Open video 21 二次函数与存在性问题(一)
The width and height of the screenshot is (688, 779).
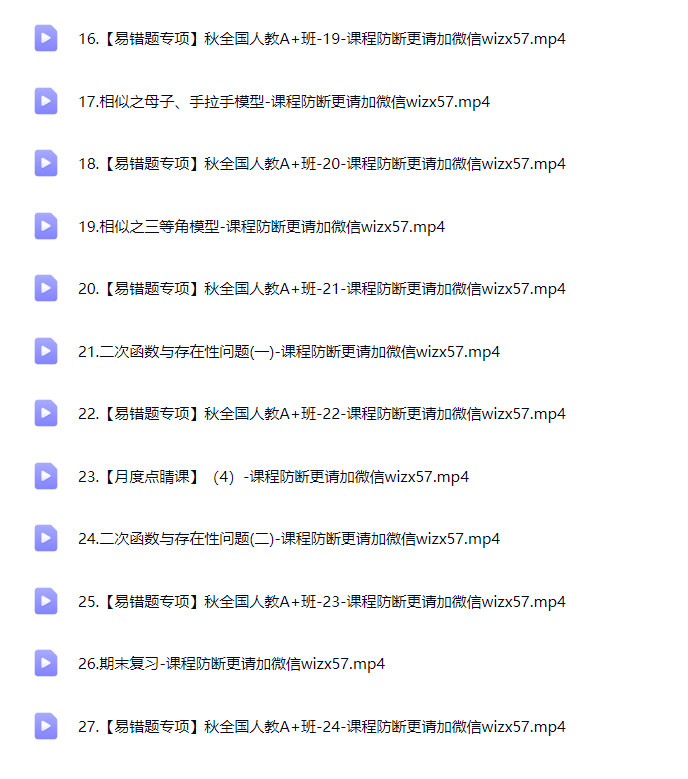tap(288, 352)
